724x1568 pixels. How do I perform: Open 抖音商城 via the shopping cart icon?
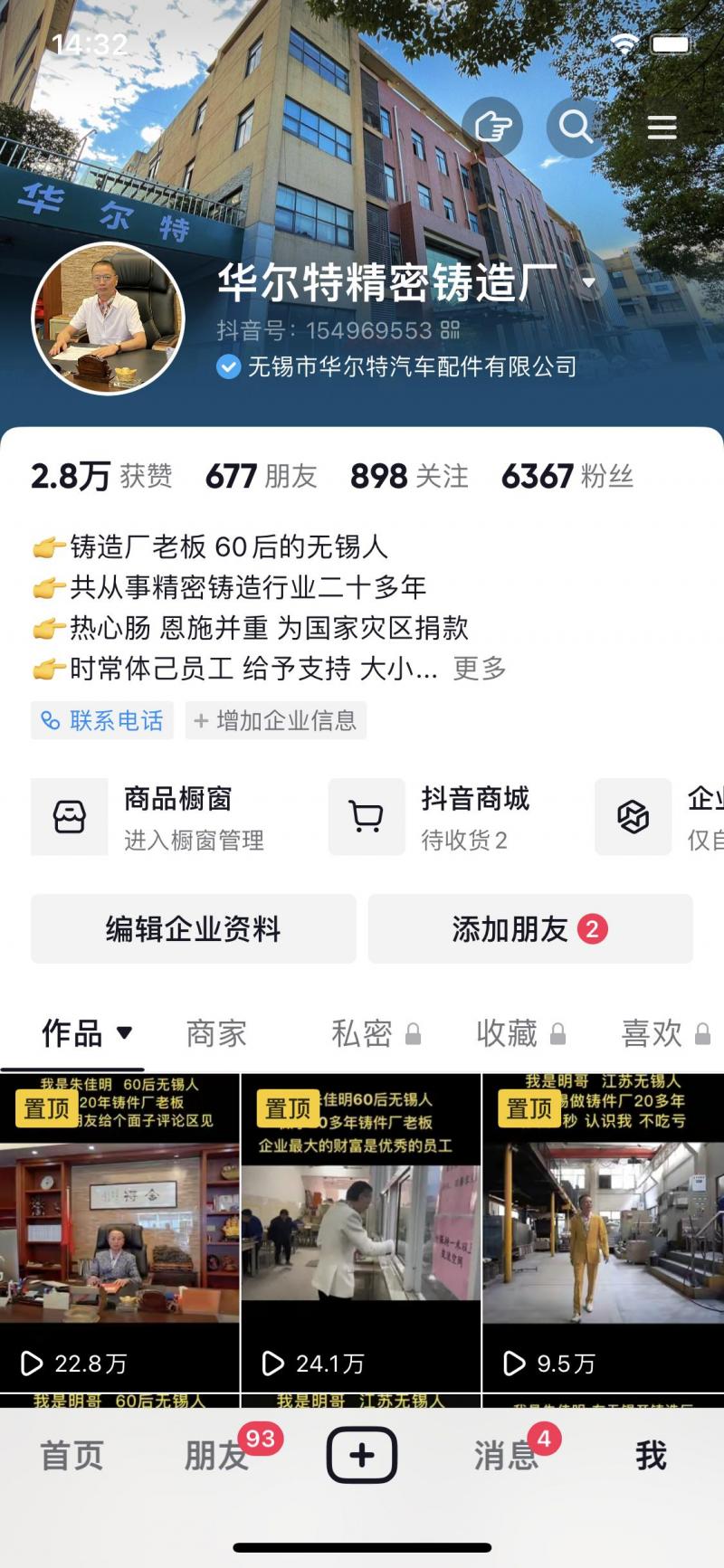pyautogui.click(x=367, y=815)
